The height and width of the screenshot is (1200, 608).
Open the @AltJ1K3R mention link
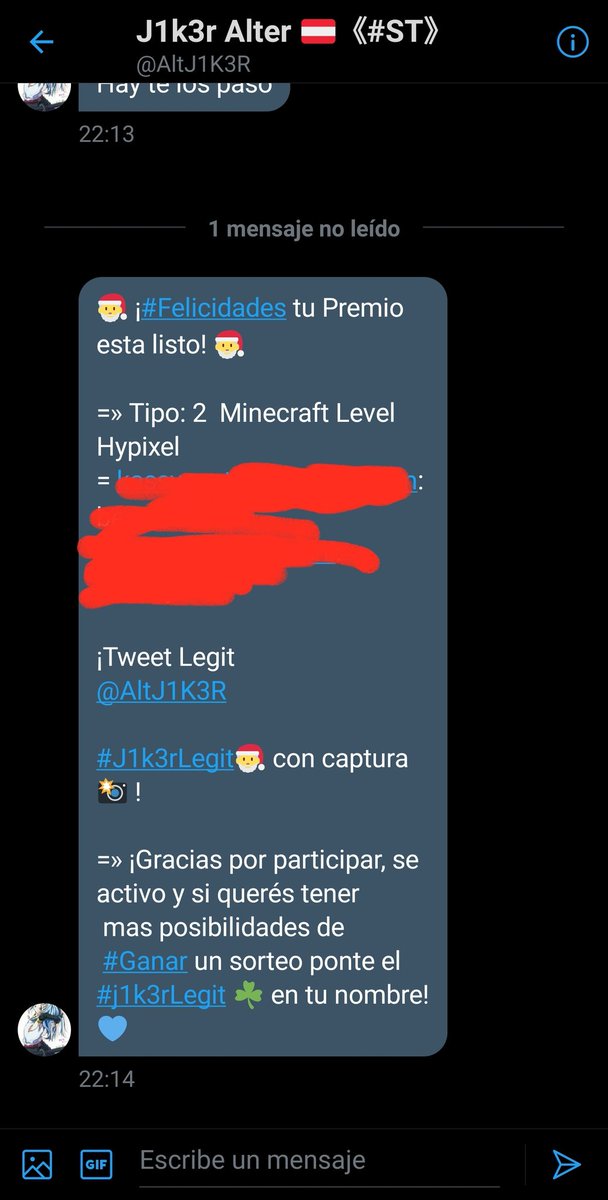161,691
